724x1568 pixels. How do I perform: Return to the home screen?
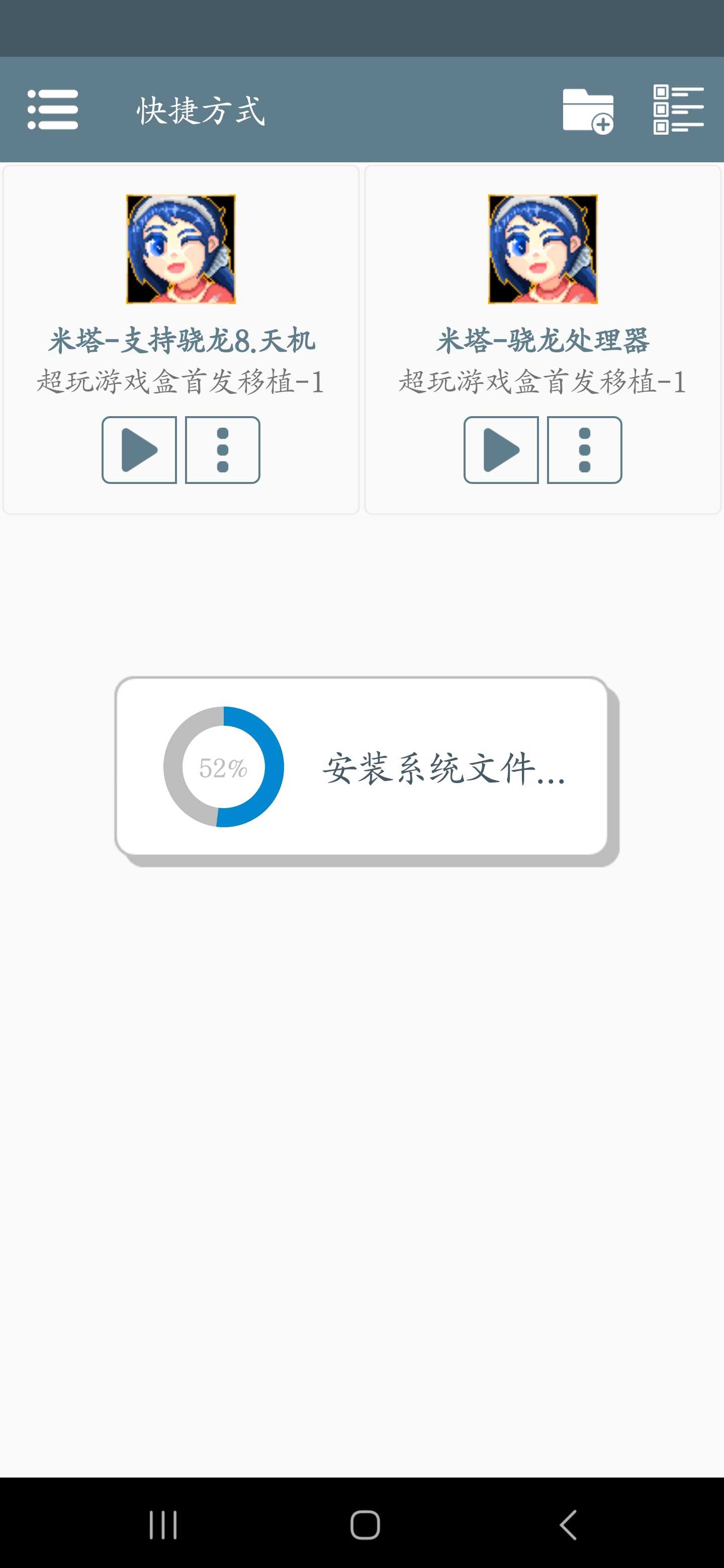[x=365, y=1525]
